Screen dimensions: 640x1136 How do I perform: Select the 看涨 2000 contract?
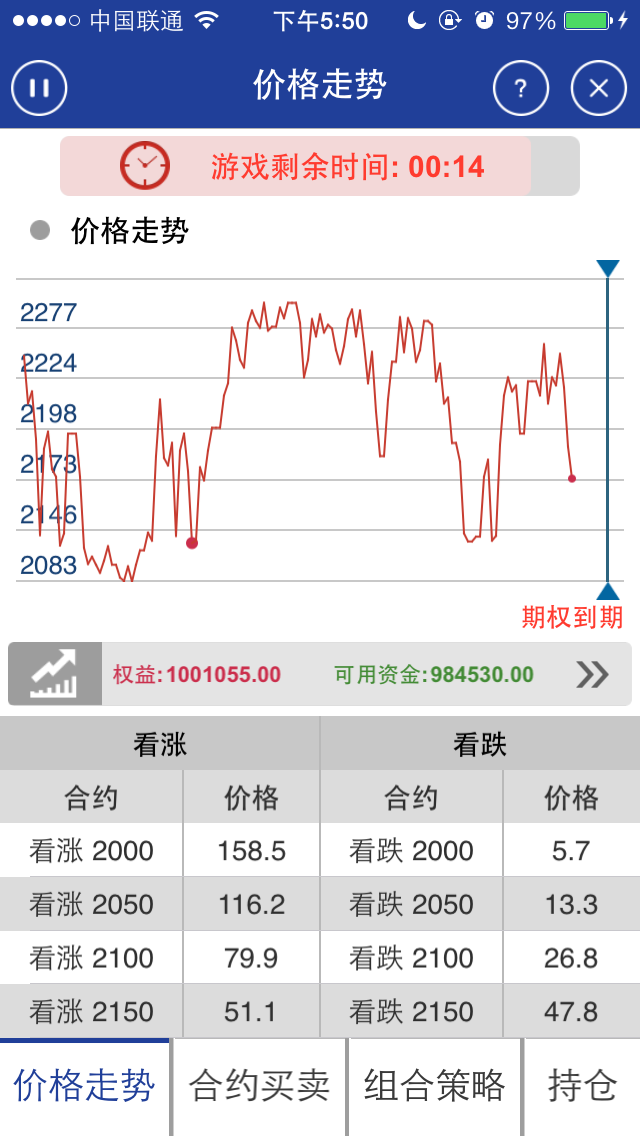[x=92, y=851]
